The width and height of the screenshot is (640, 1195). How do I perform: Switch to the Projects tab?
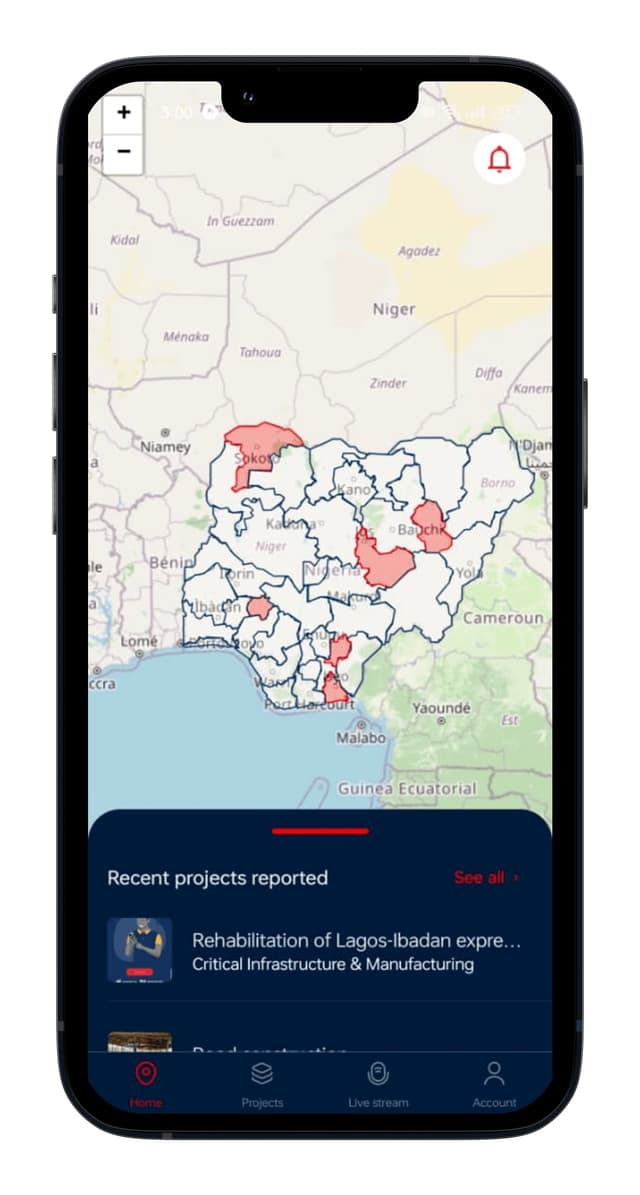tap(262, 1084)
